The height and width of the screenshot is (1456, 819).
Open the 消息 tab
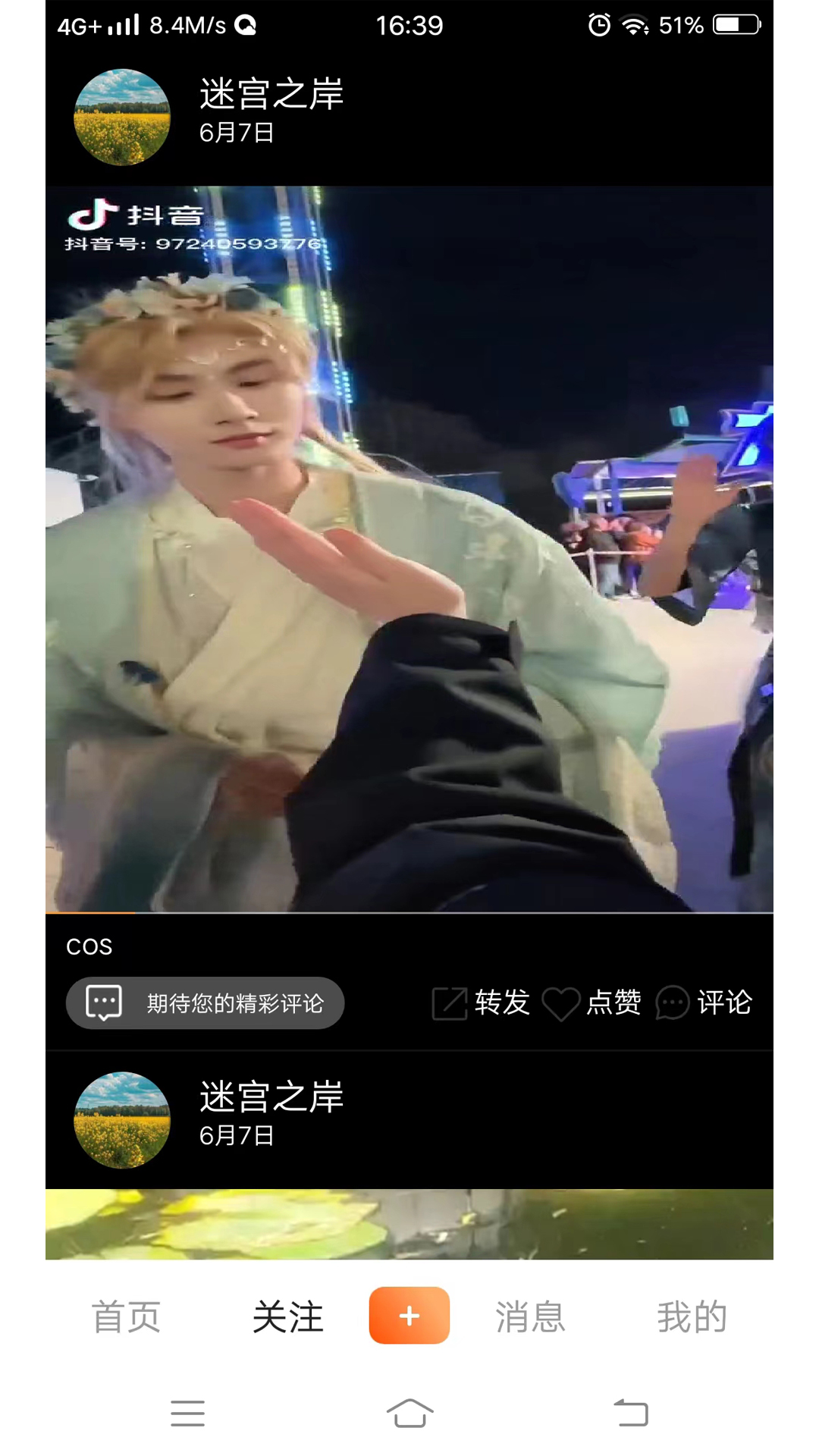pos(530,1316)
